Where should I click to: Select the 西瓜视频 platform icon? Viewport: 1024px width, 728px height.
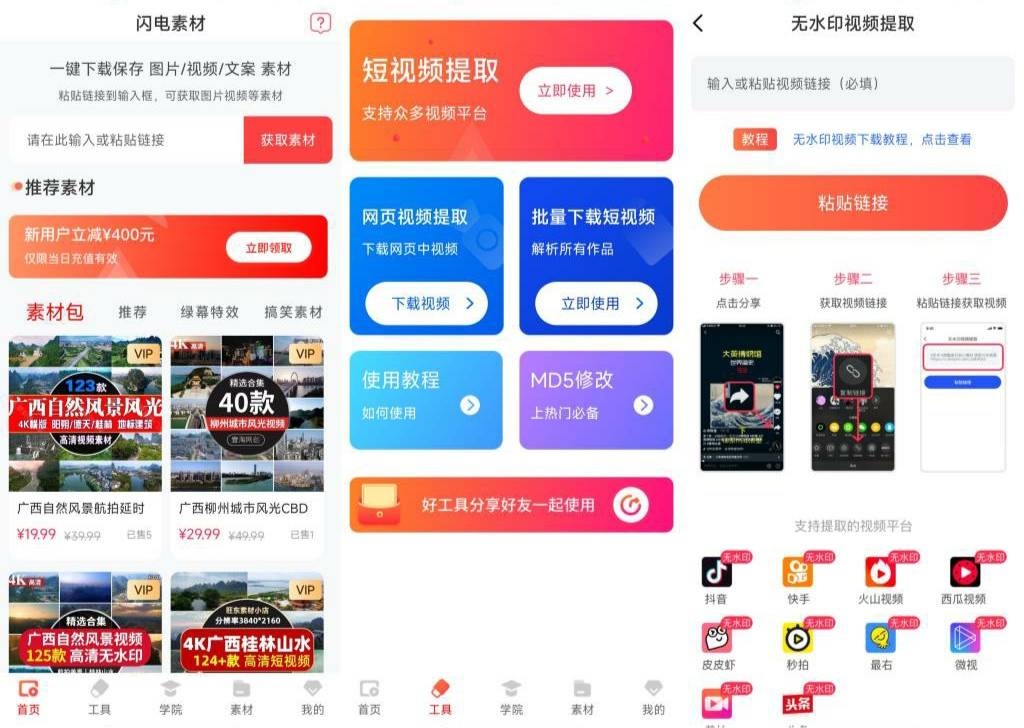pyautogui.click(x=964, y=573)
